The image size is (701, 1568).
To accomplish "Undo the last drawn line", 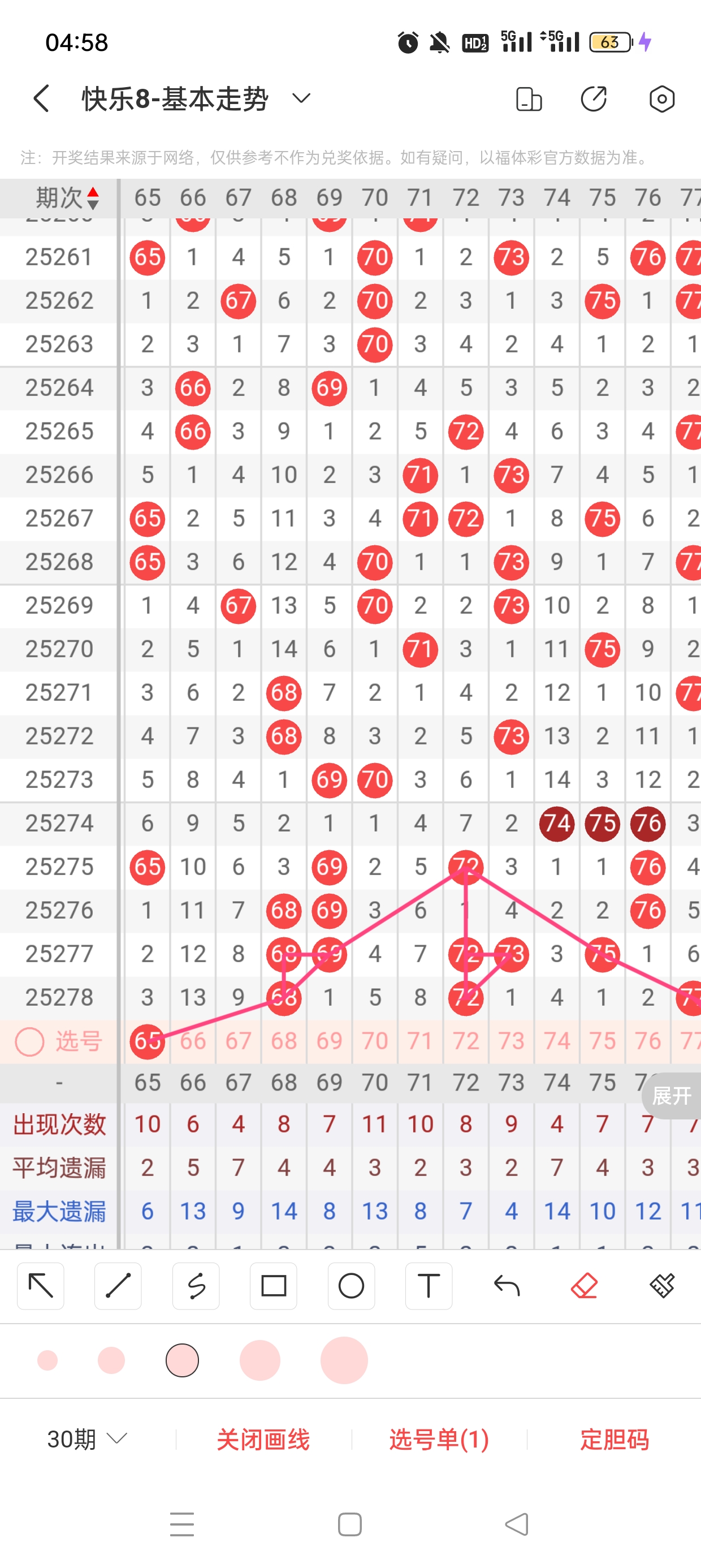I will coord(507,1286).
